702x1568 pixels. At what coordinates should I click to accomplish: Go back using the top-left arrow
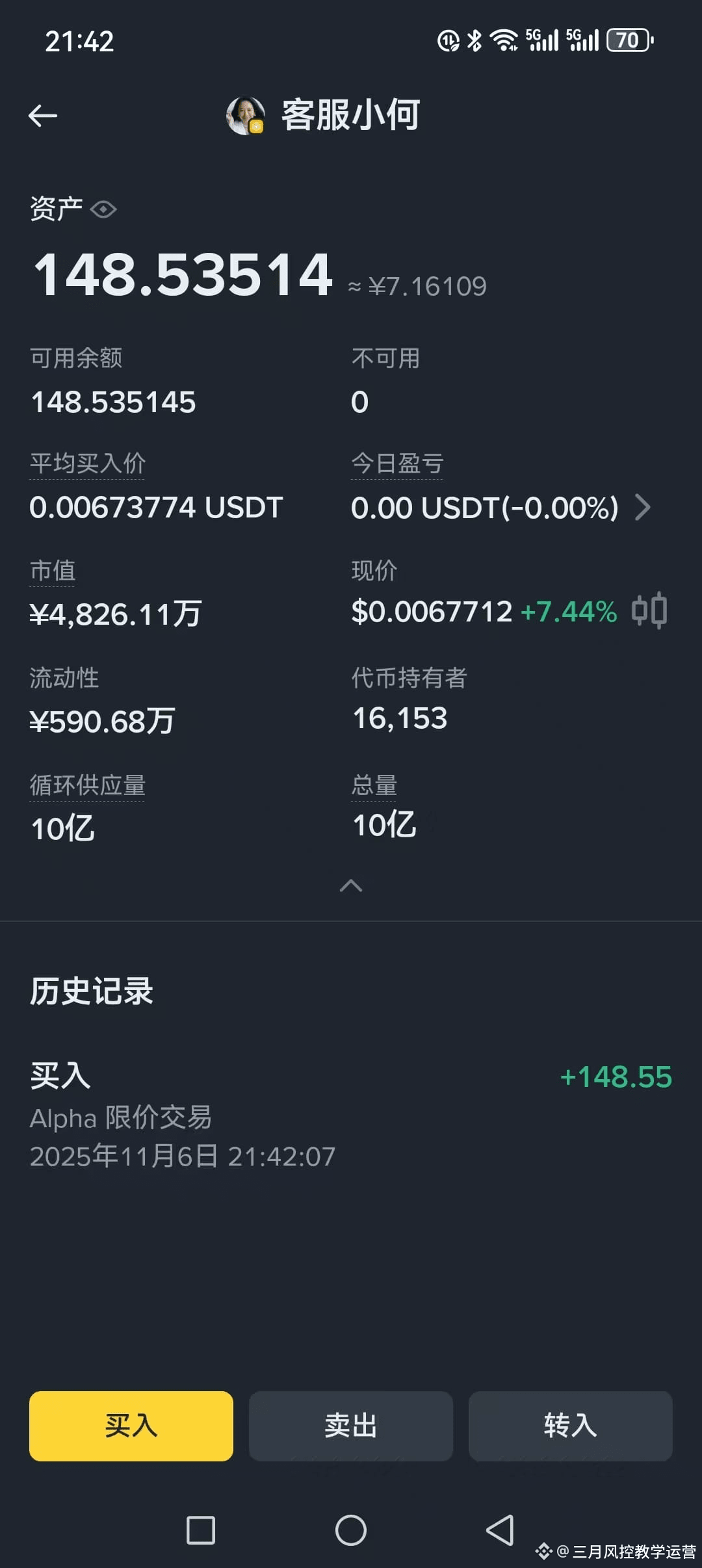click(x=43, y=116)
